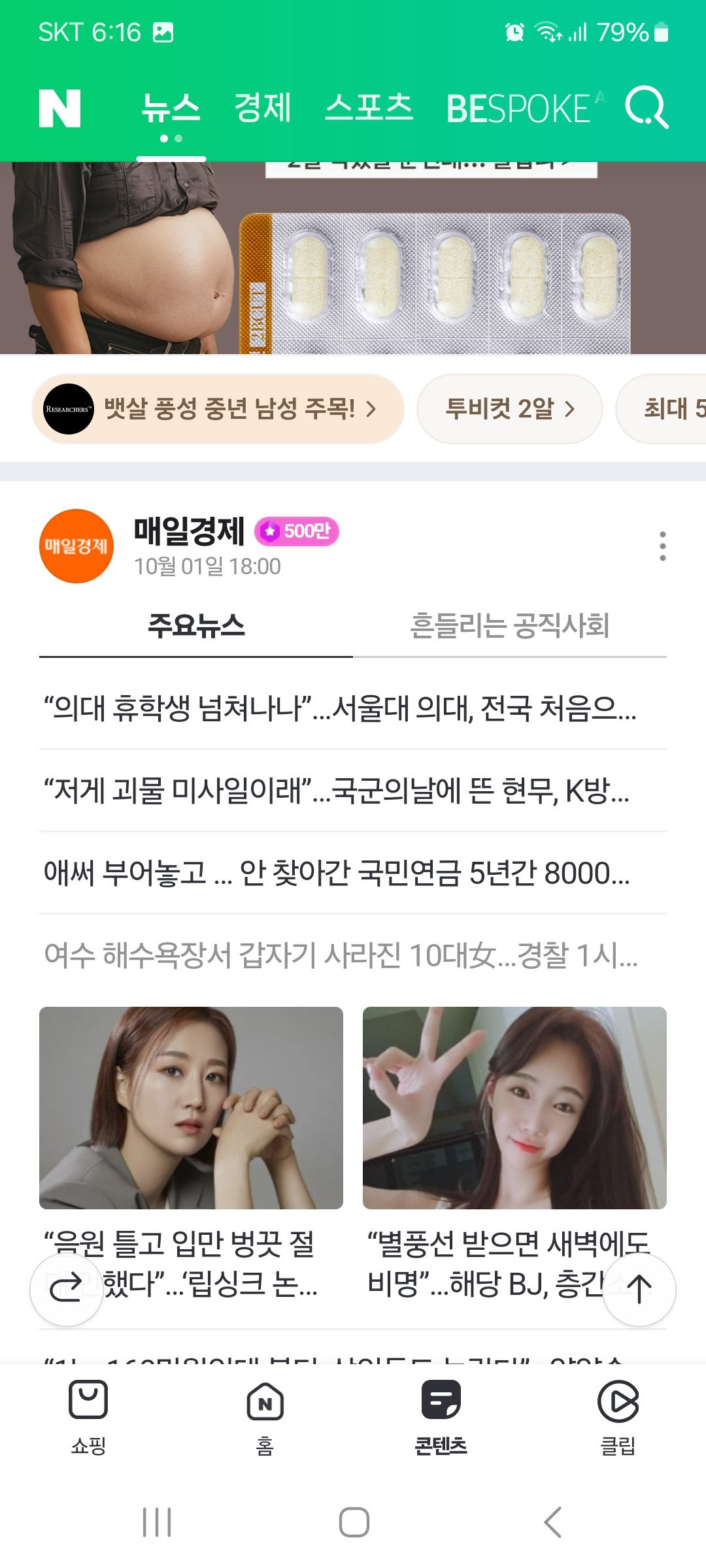The width and height of the screenshot is (706, 1568).
Task: Select the 주요뉴스 section tab
Action: click(x=196, y=626)
